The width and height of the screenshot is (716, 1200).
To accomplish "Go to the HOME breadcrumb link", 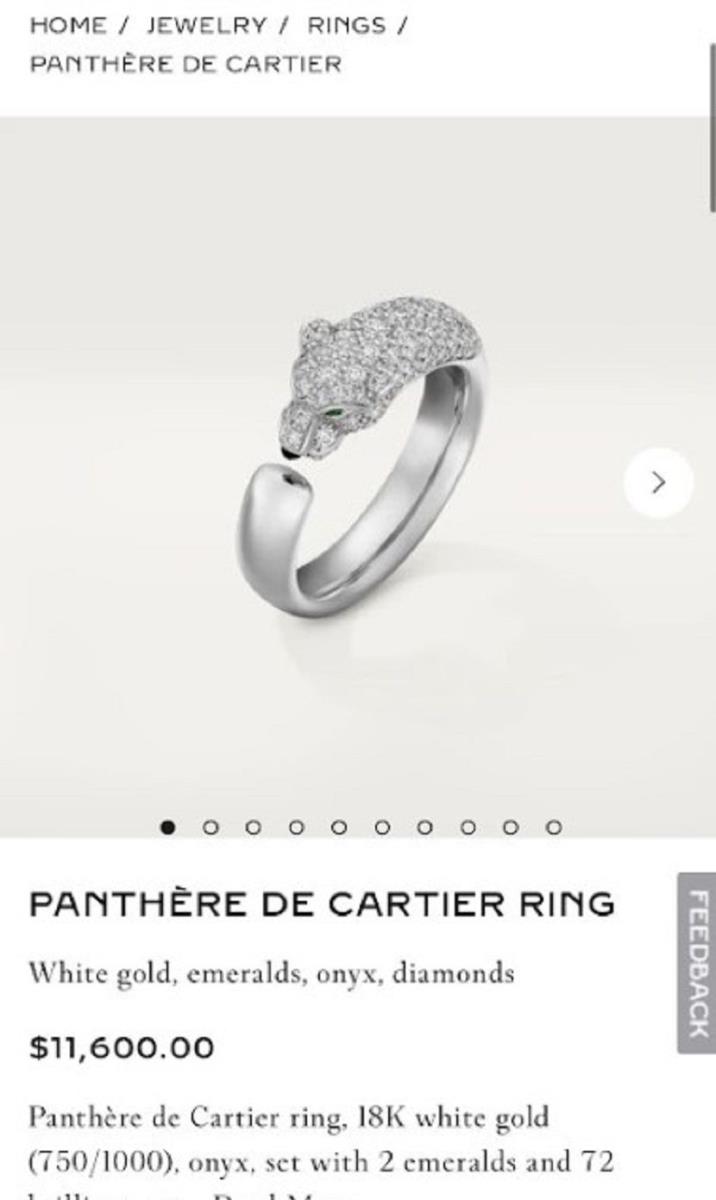I will 67,25.
